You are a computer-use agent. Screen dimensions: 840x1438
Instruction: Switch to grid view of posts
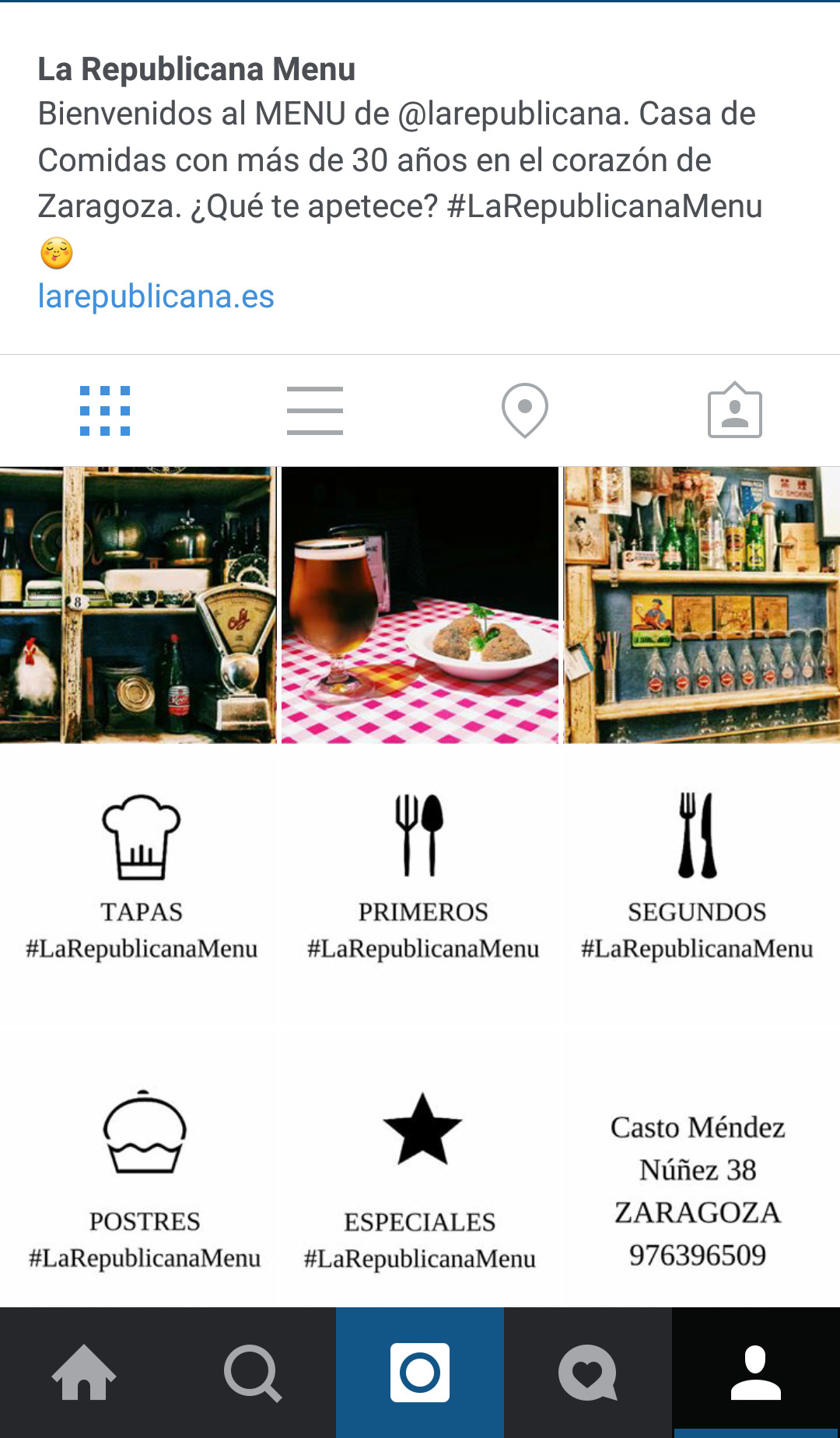point(105,411)
